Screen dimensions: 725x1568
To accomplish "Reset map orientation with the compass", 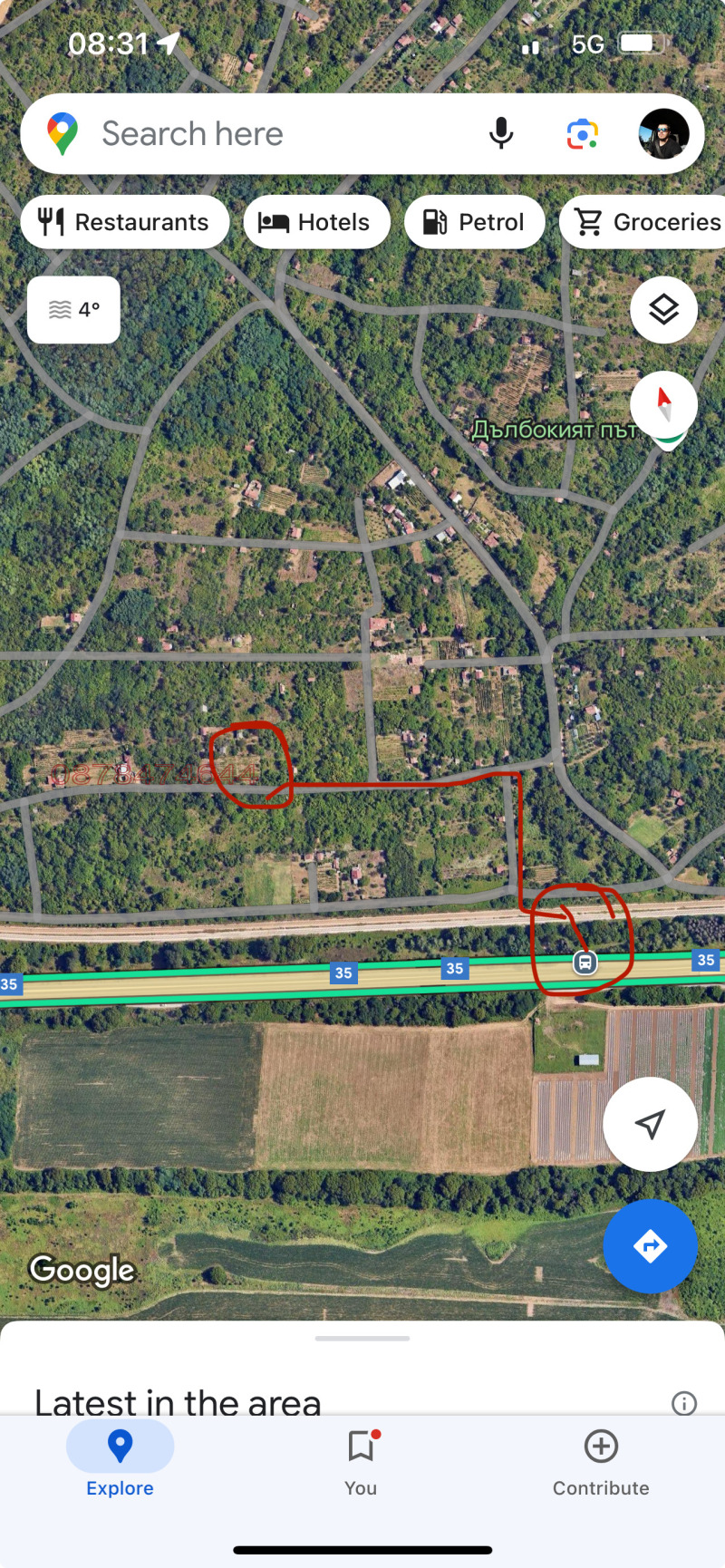I will click(x=663, y=404).
